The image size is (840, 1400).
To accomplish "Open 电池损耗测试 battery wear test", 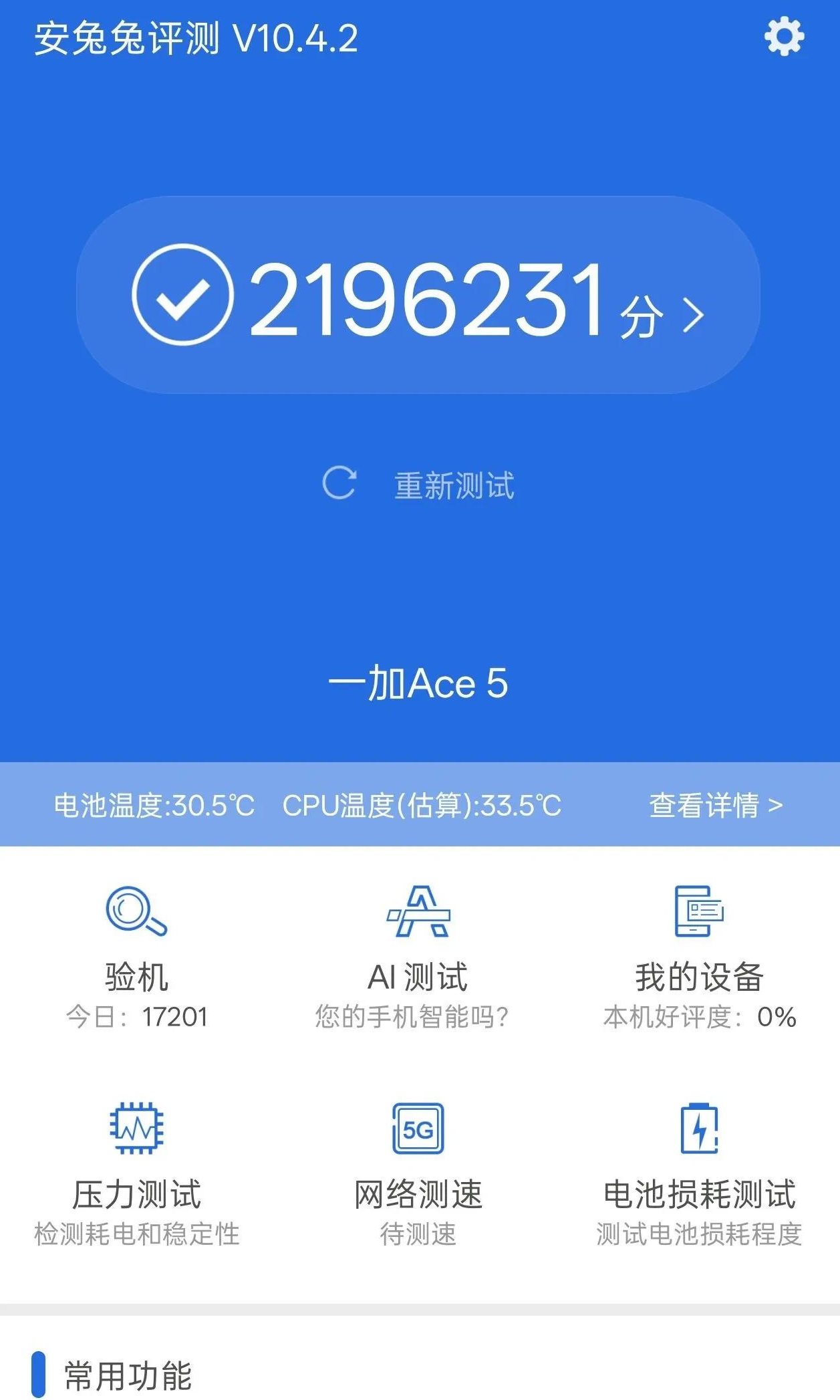I will pyautogui.click(x=700, y=1175).
